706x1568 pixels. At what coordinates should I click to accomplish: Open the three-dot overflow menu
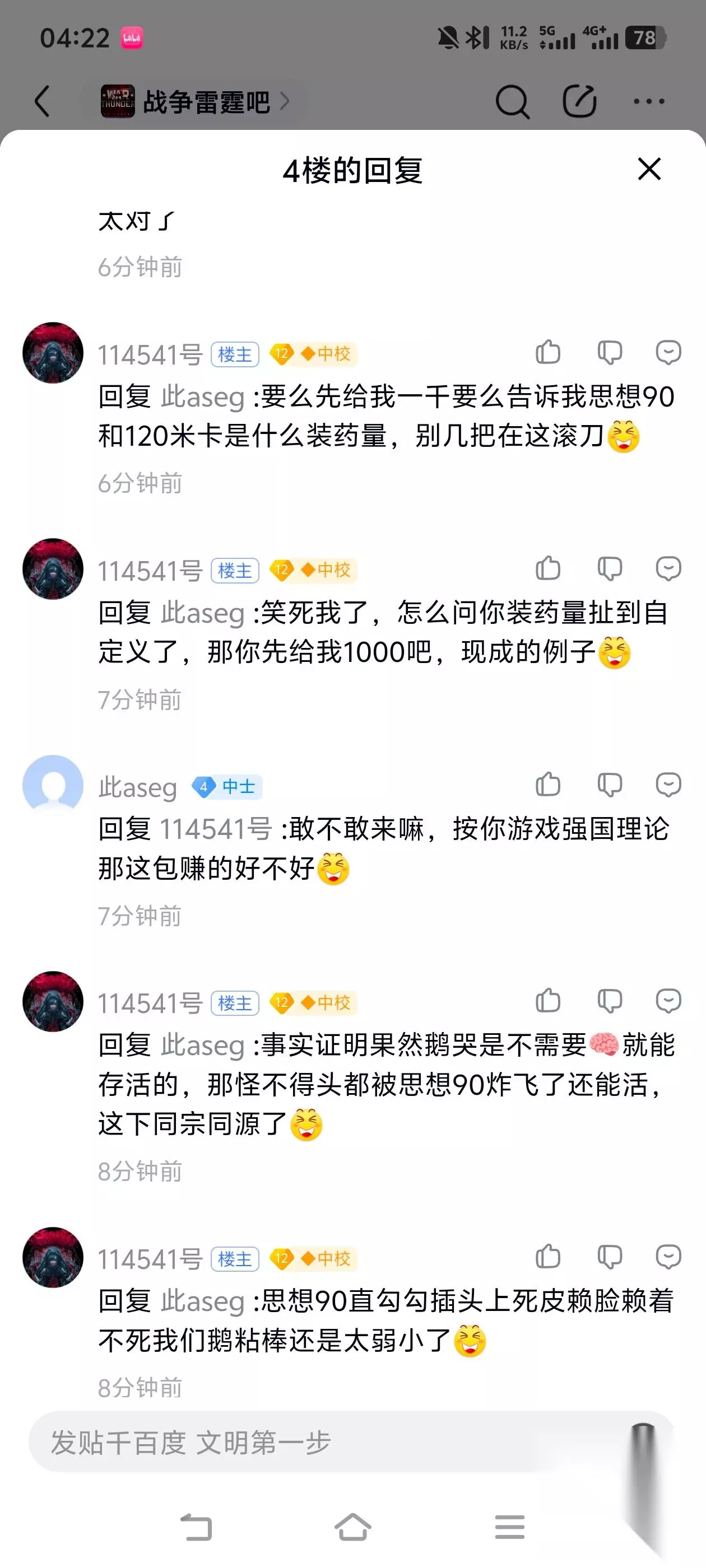(x=649, y=101)
